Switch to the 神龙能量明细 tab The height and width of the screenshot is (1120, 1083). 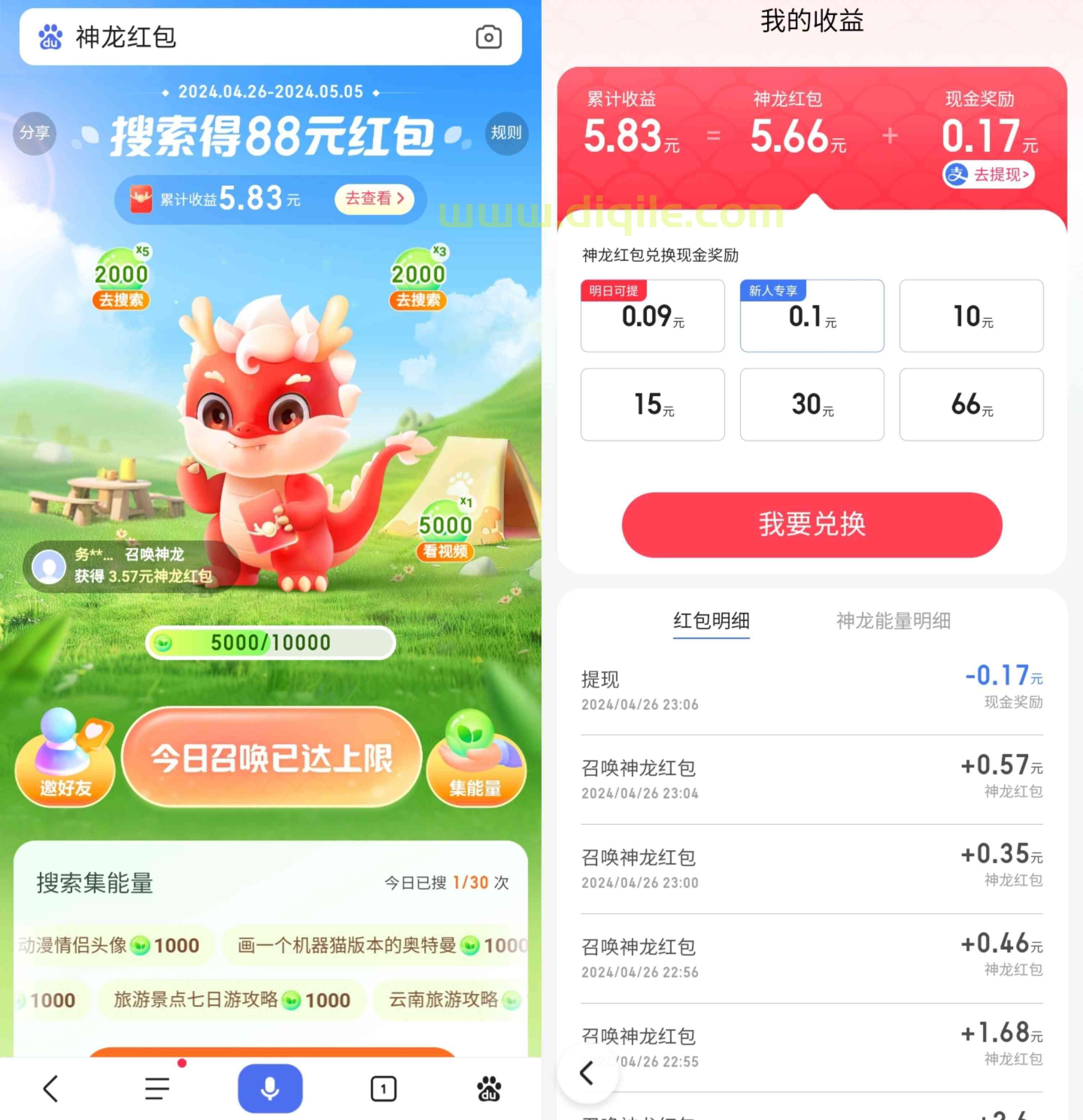(893, 621)
